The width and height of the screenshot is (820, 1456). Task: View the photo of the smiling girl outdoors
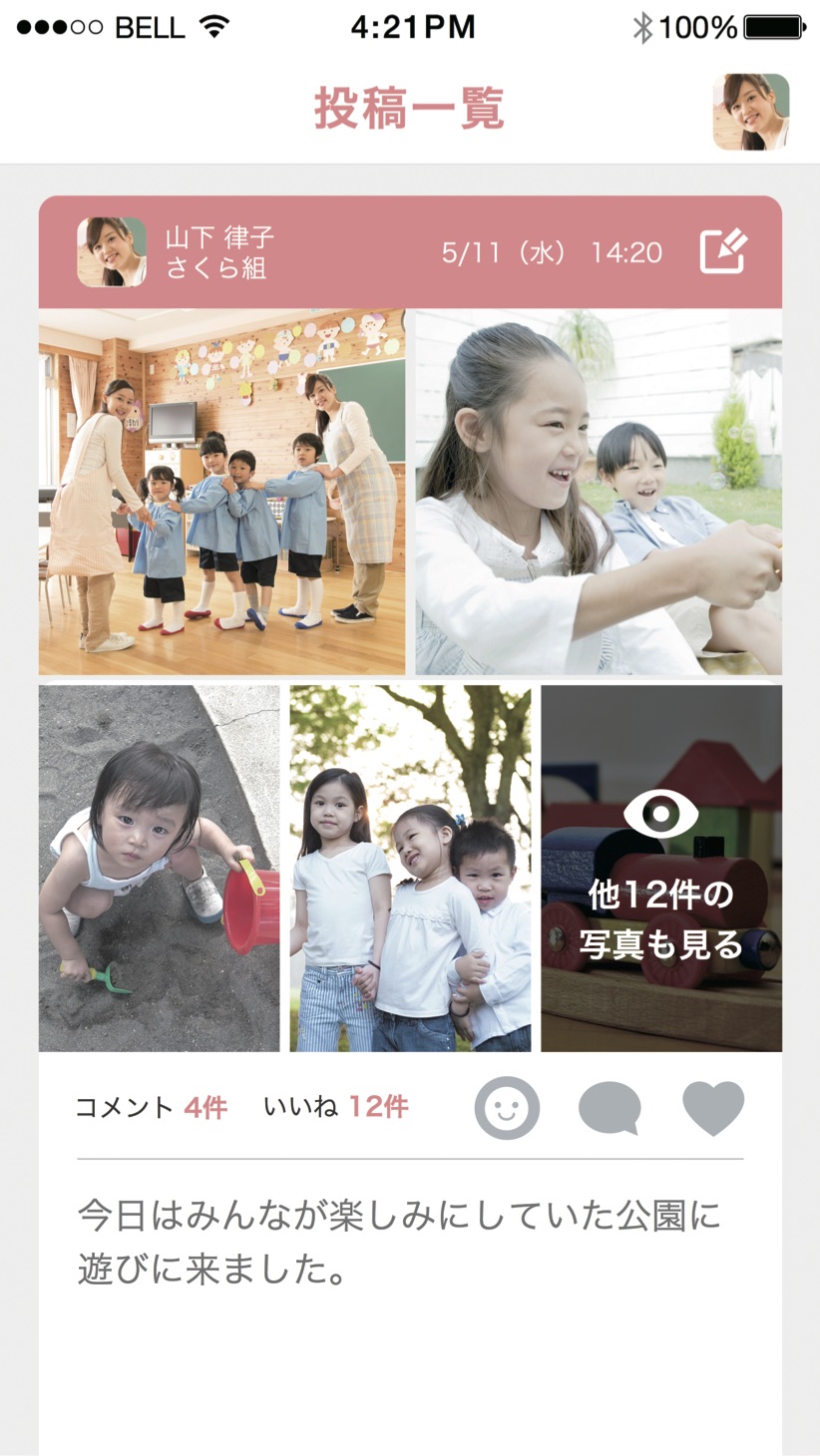click(x=599, y=492)
